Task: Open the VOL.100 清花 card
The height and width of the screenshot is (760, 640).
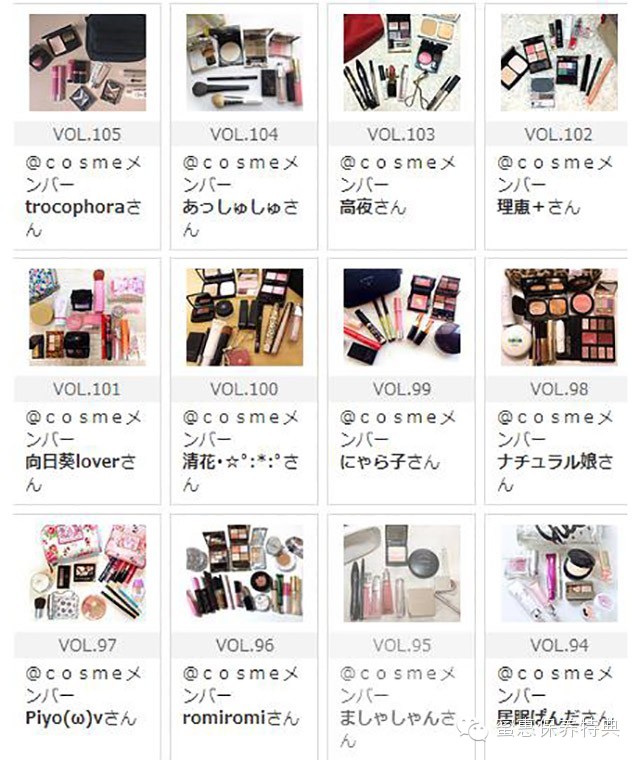Action: 244,317
